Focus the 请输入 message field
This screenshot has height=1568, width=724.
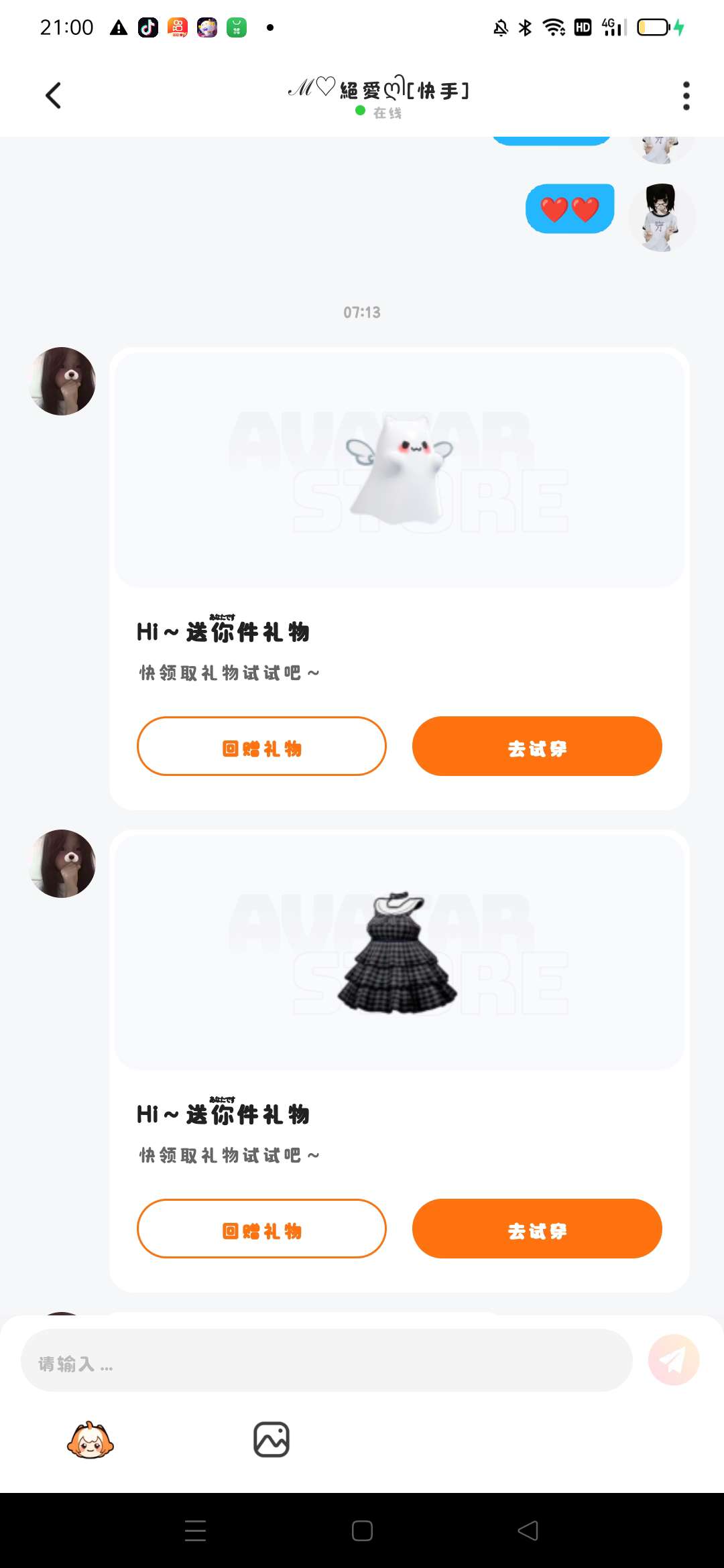pyautogui.click(x=327, y=1360)
